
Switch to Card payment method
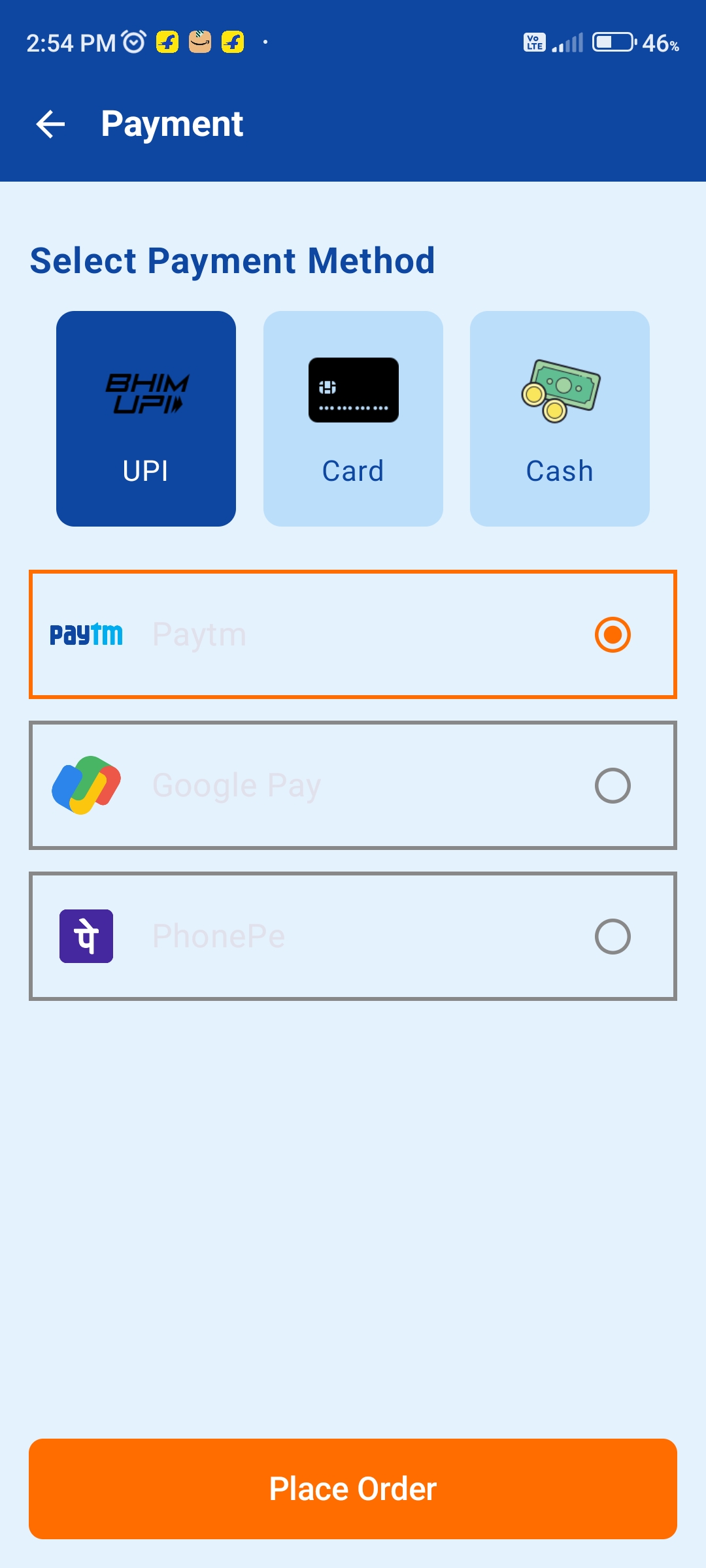[x=353, y=419]
